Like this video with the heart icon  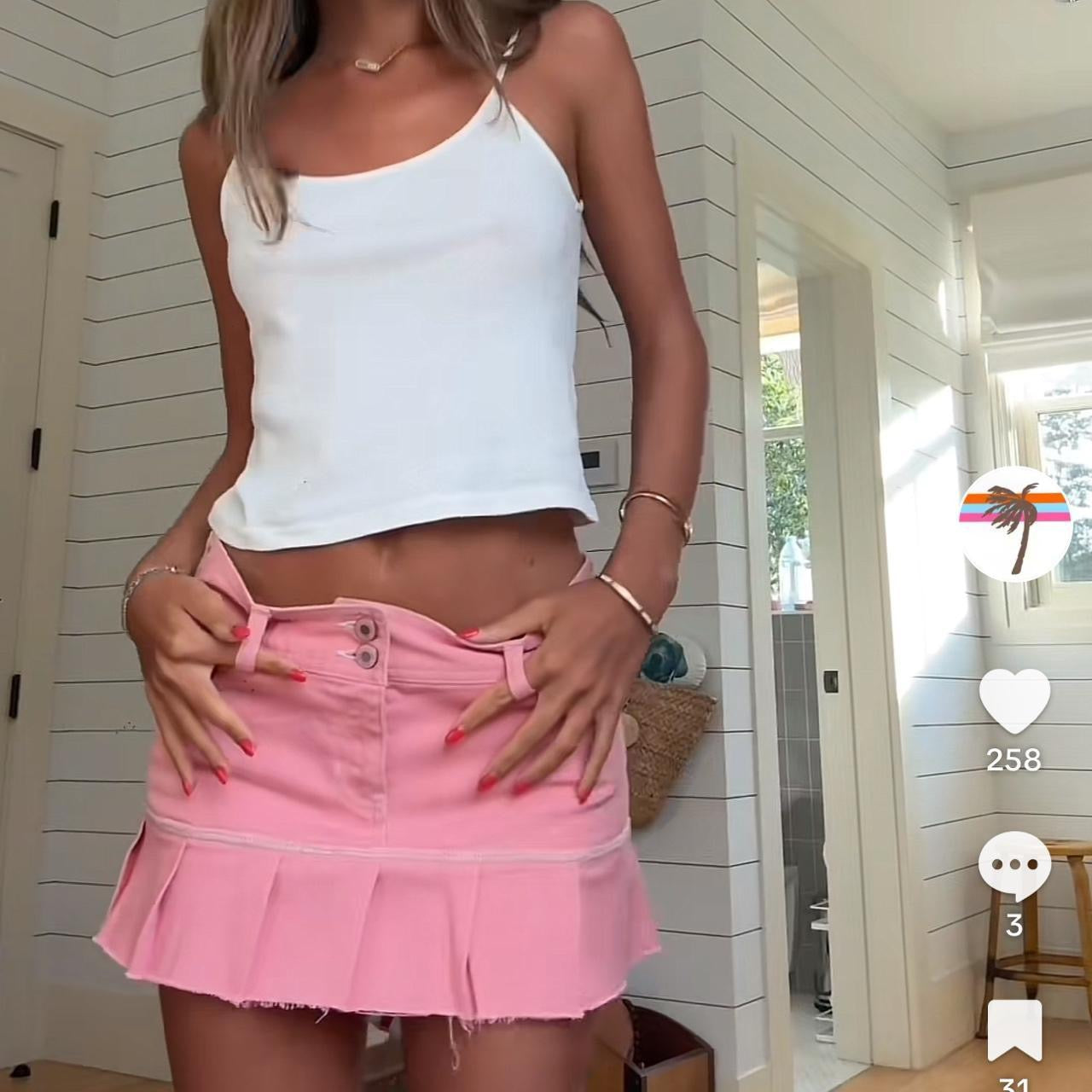pos(1014,700)
